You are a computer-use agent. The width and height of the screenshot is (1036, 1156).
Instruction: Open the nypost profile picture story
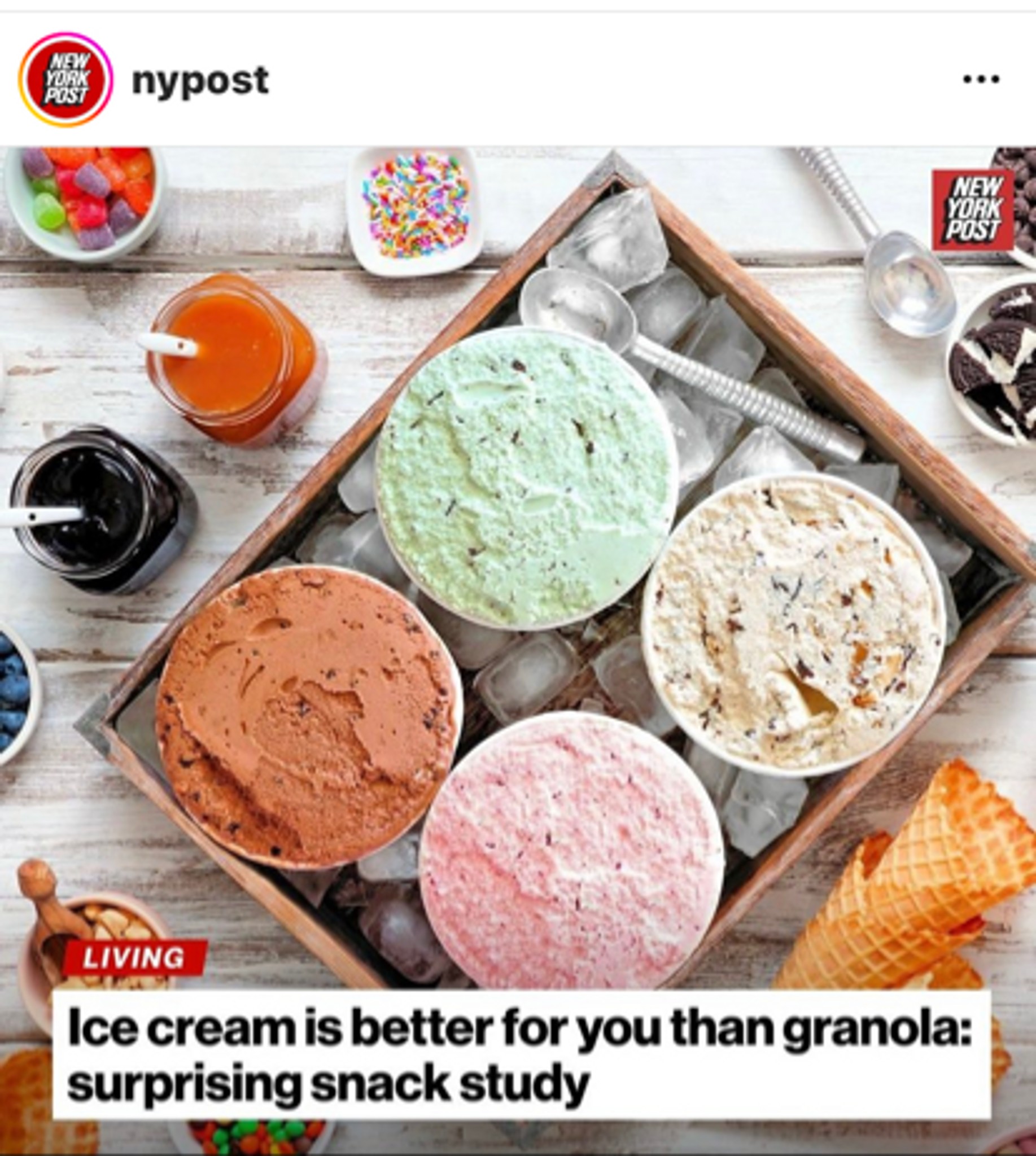pyautogui.click(x=65, y=80)
